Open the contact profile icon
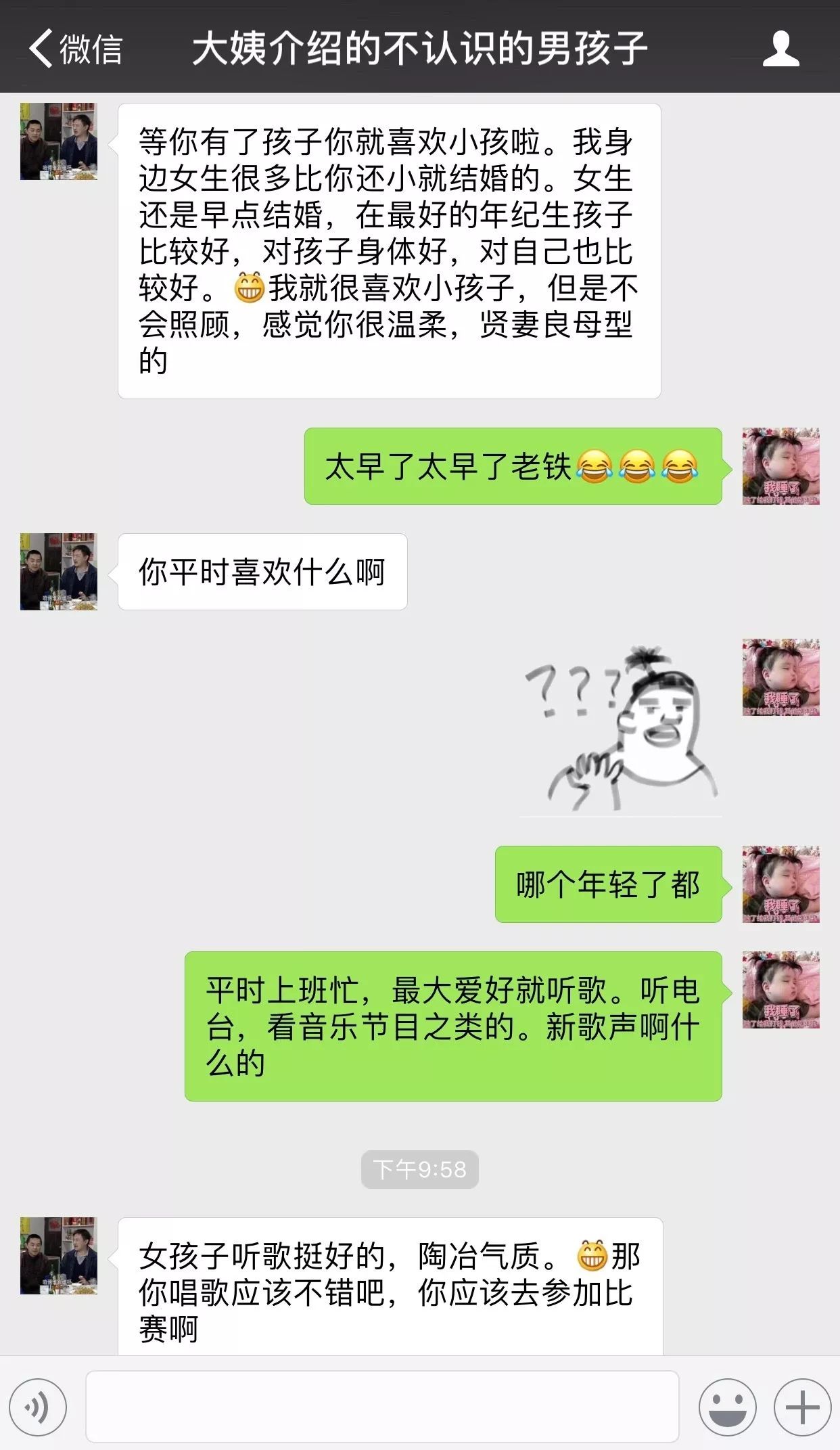 781,49
